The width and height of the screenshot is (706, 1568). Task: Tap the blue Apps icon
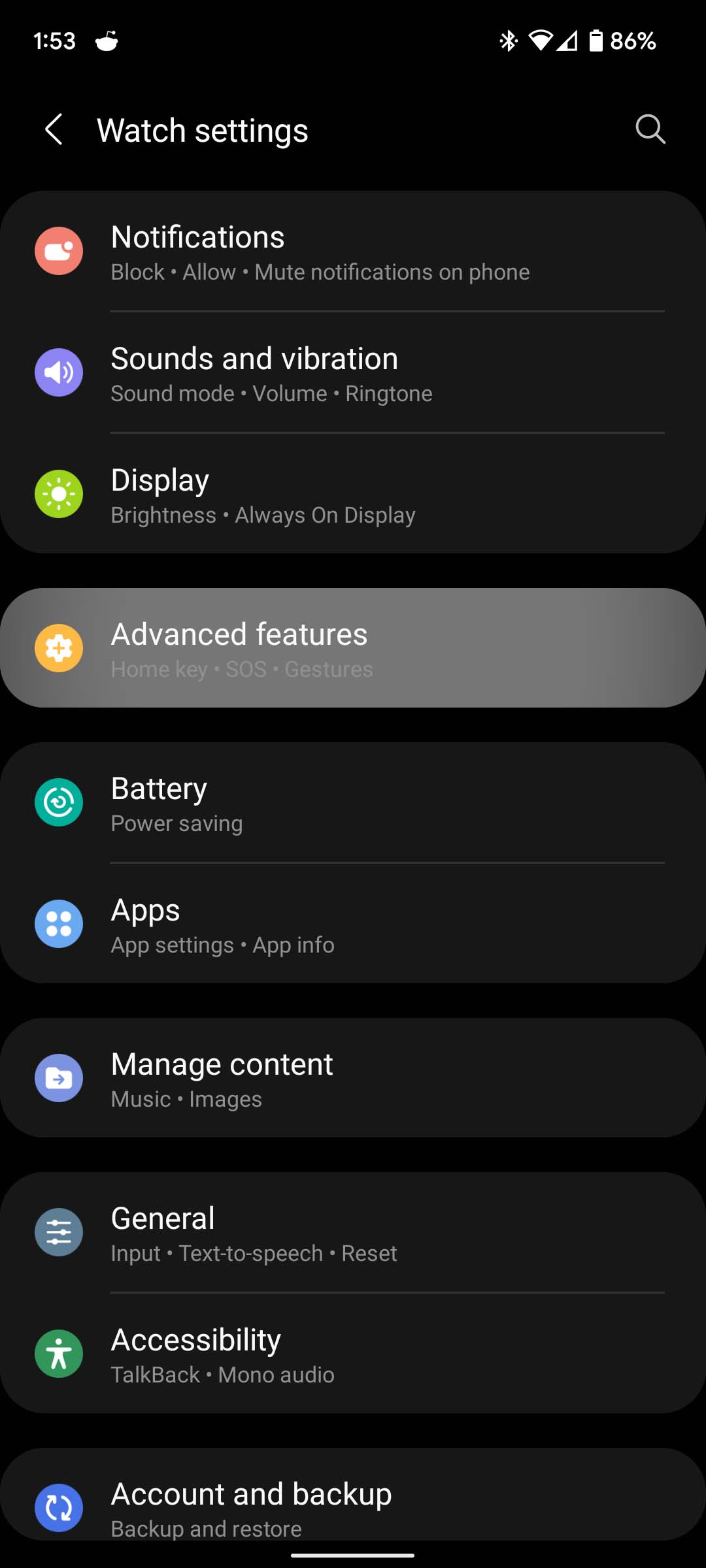[x=59, y=924]
